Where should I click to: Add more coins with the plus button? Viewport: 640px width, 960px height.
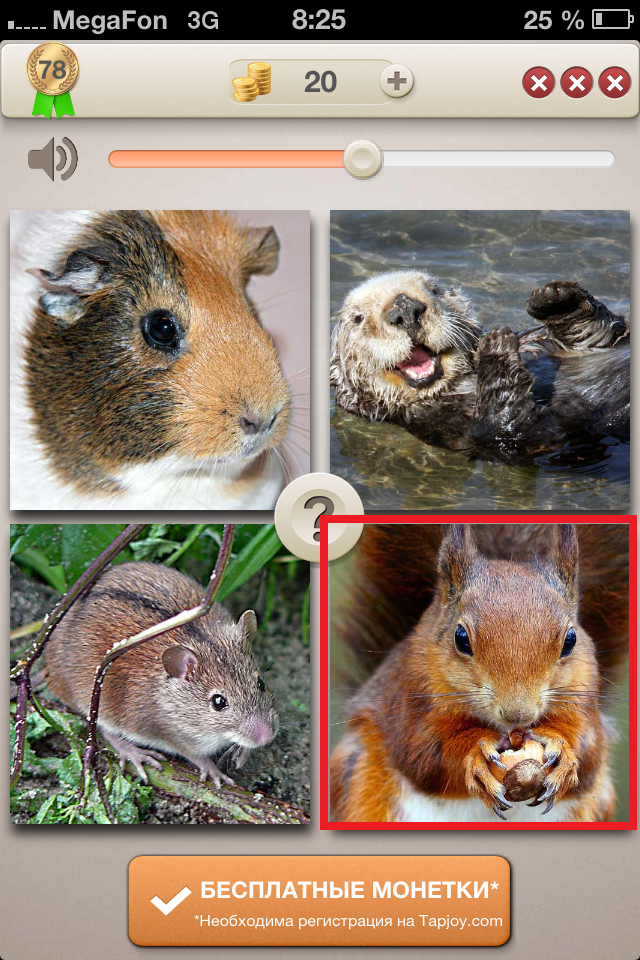pyautogui.click(x=398, y=81)
